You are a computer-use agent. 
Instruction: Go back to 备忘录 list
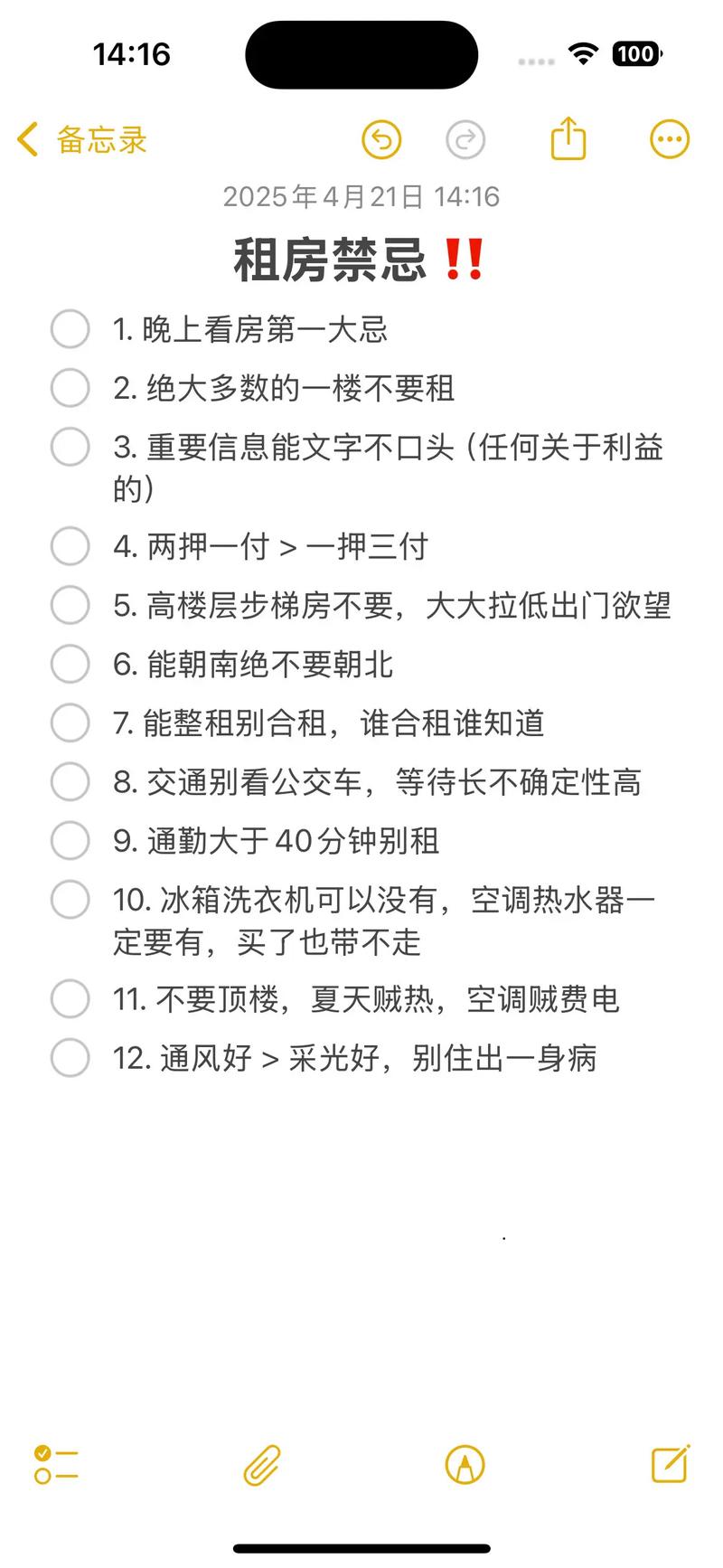point(81,140)
